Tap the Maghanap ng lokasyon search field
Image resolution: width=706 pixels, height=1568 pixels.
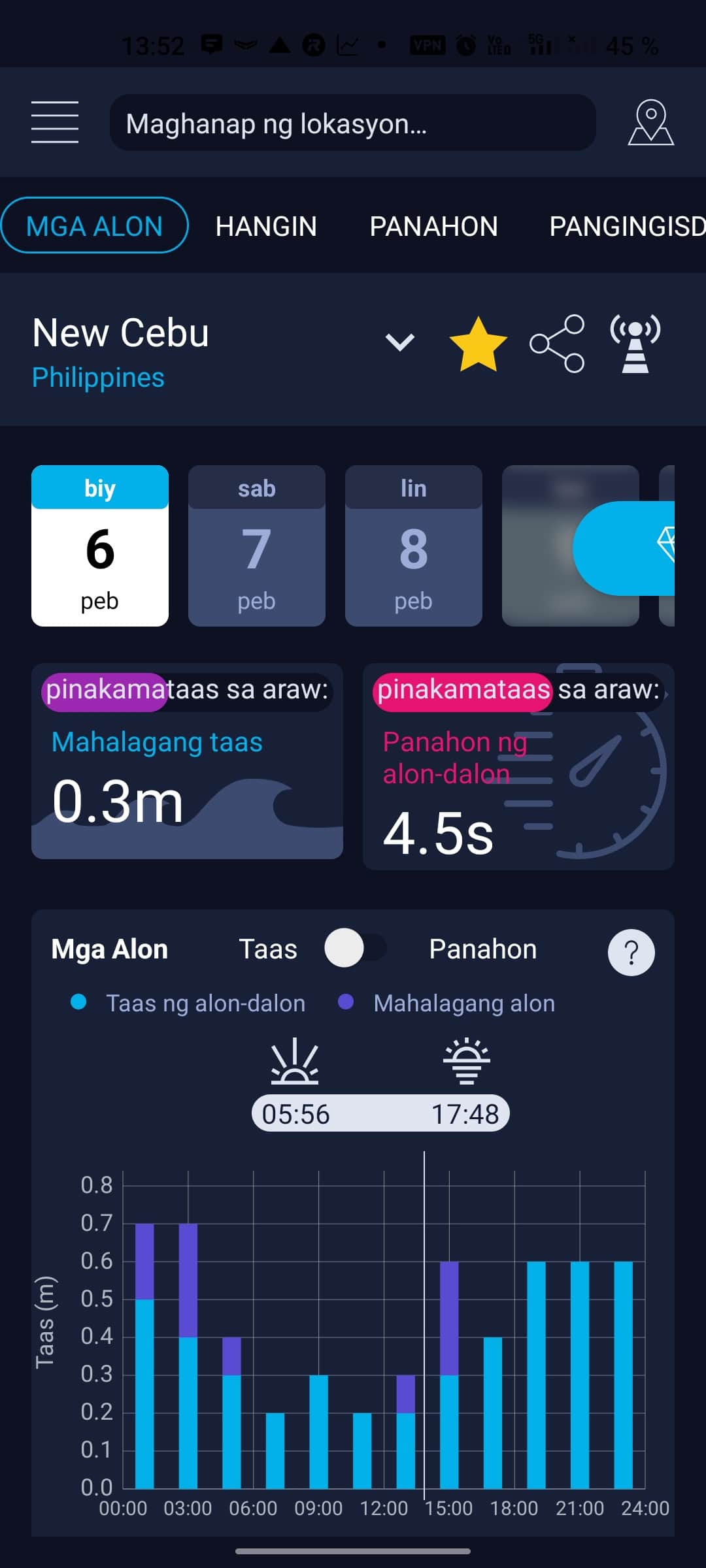(352, 123)
